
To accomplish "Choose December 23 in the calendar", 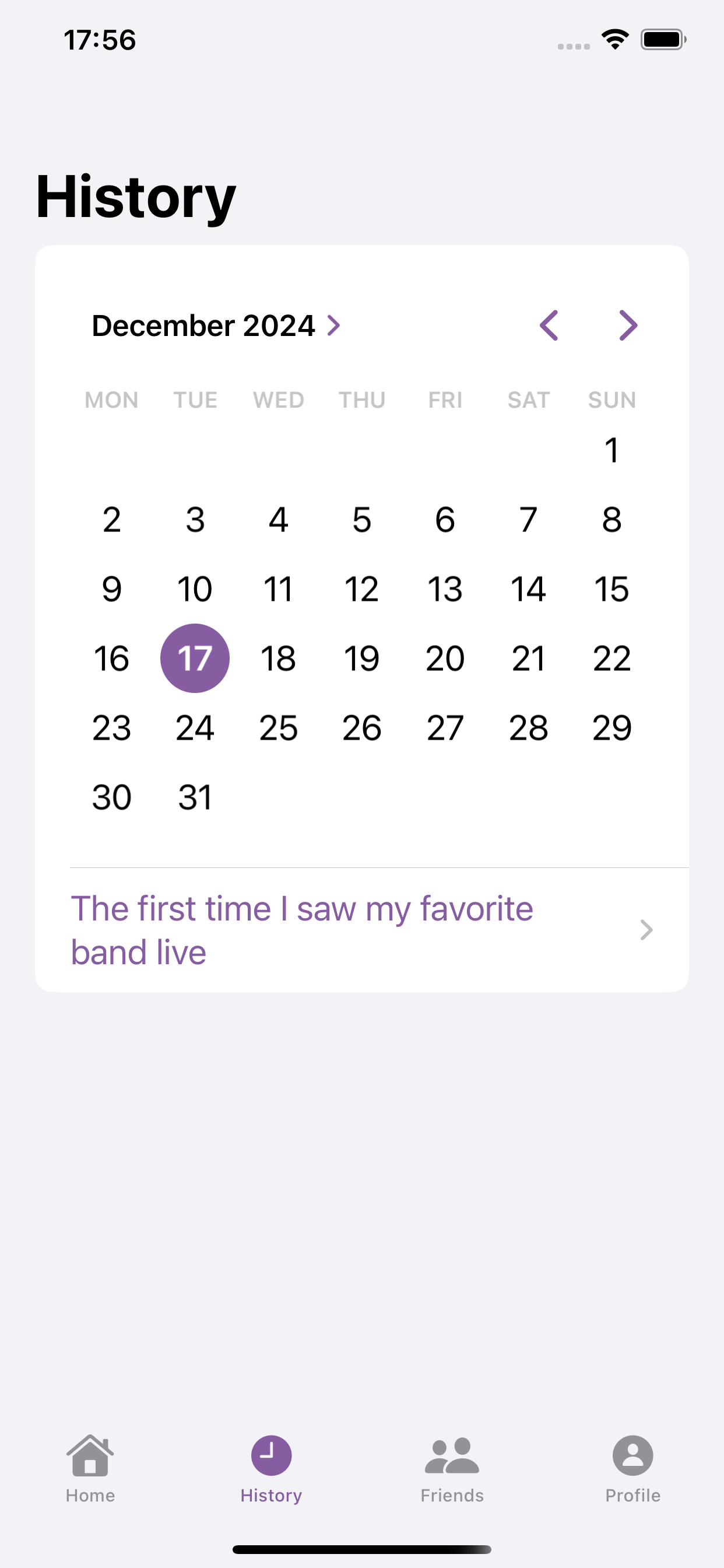I will [x=111, y=727].
